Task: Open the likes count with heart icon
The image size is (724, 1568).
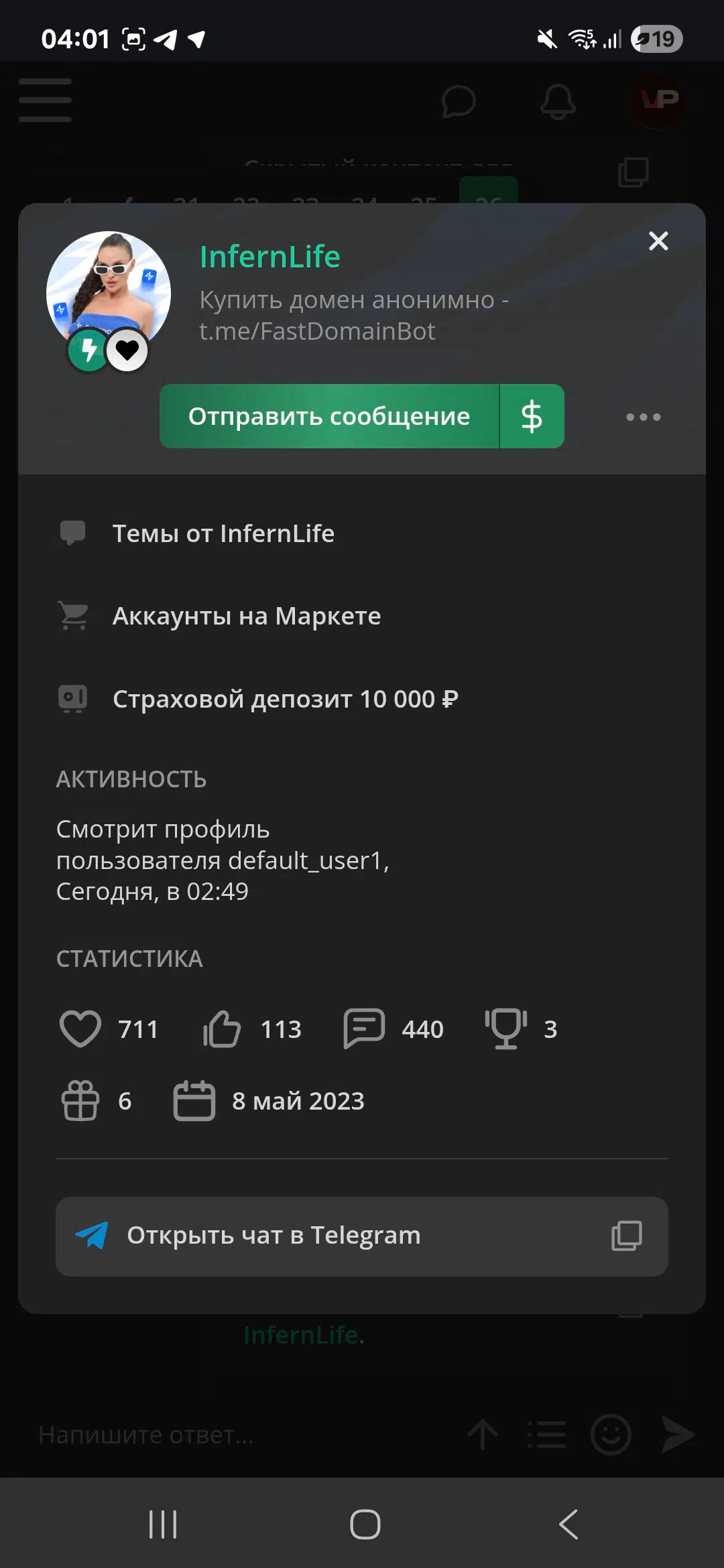Action: point(109,1029)
